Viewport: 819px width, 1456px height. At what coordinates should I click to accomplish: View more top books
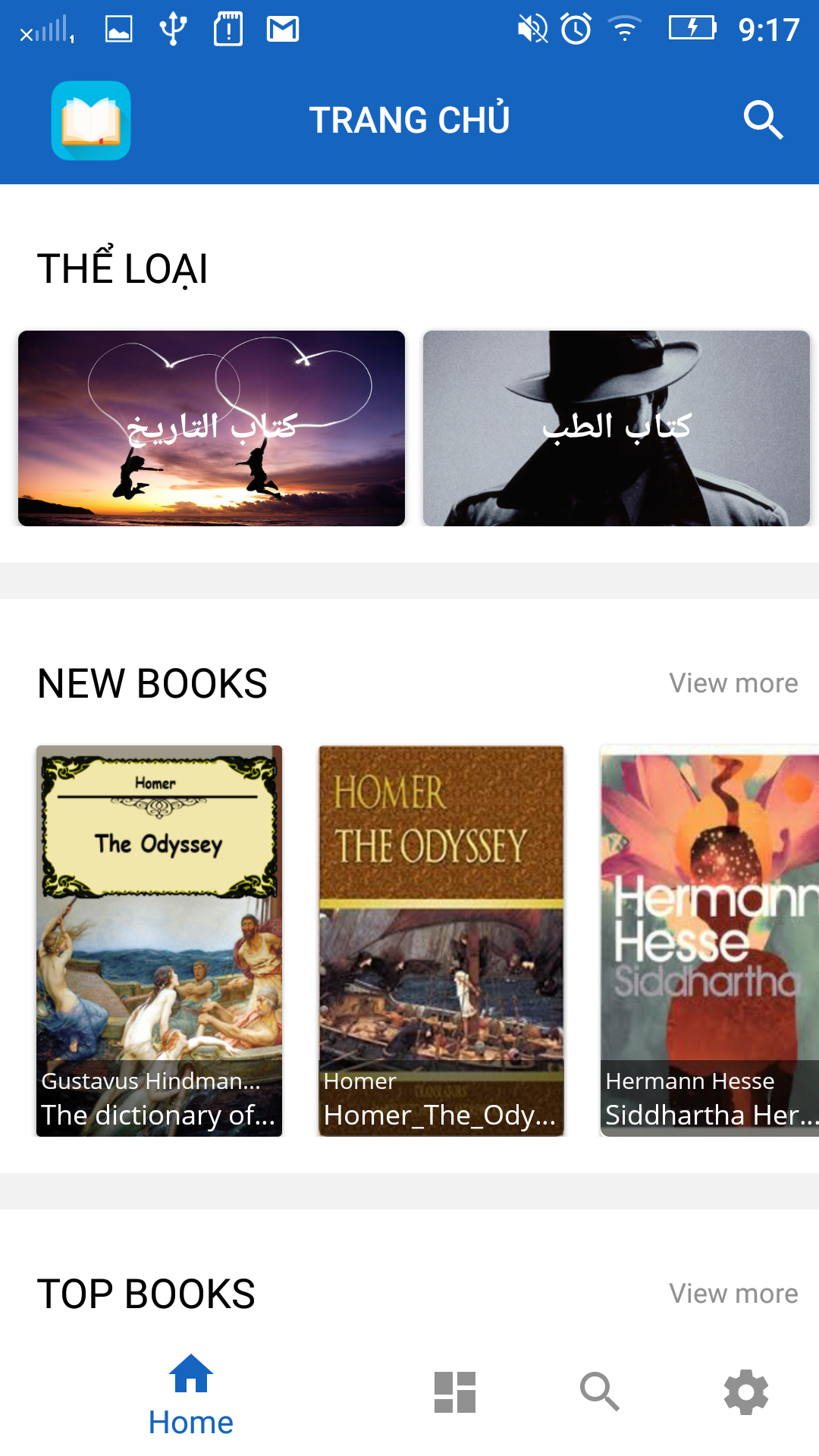pyautogui.click(x=733, y=1294)
